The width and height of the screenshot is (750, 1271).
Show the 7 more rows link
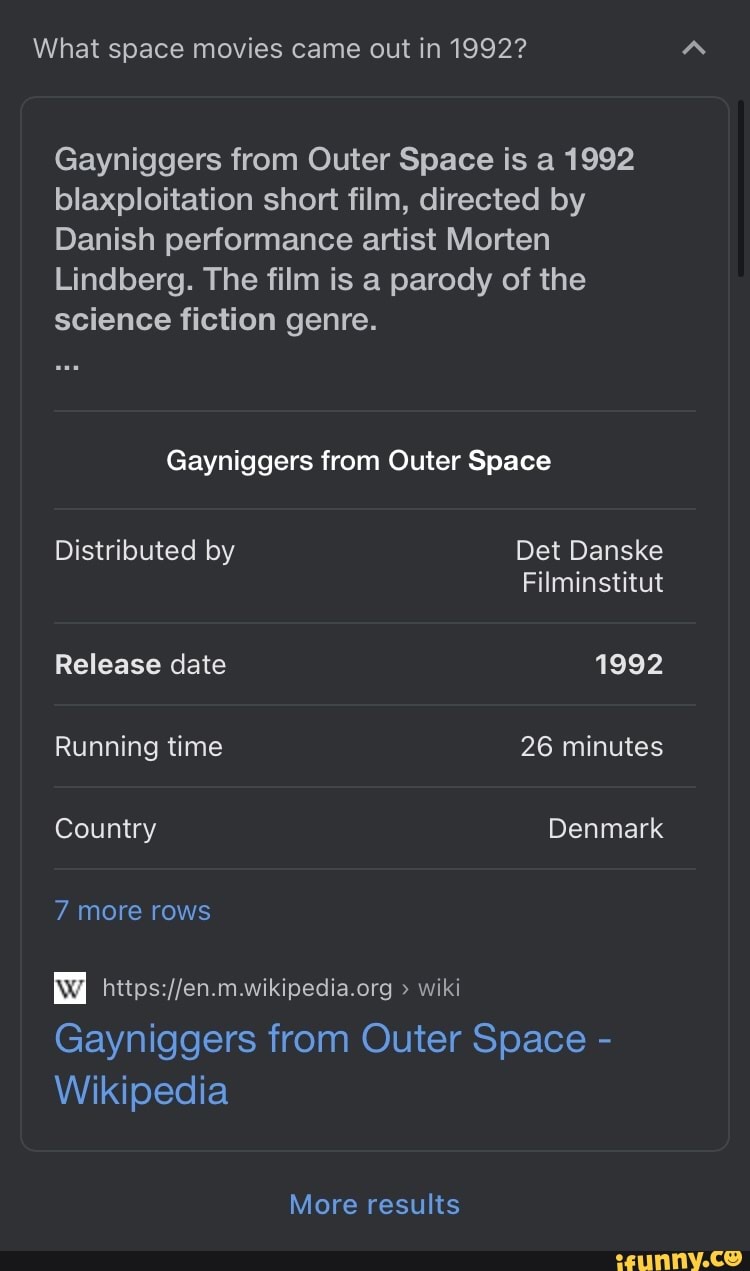(x=133, y=911)
